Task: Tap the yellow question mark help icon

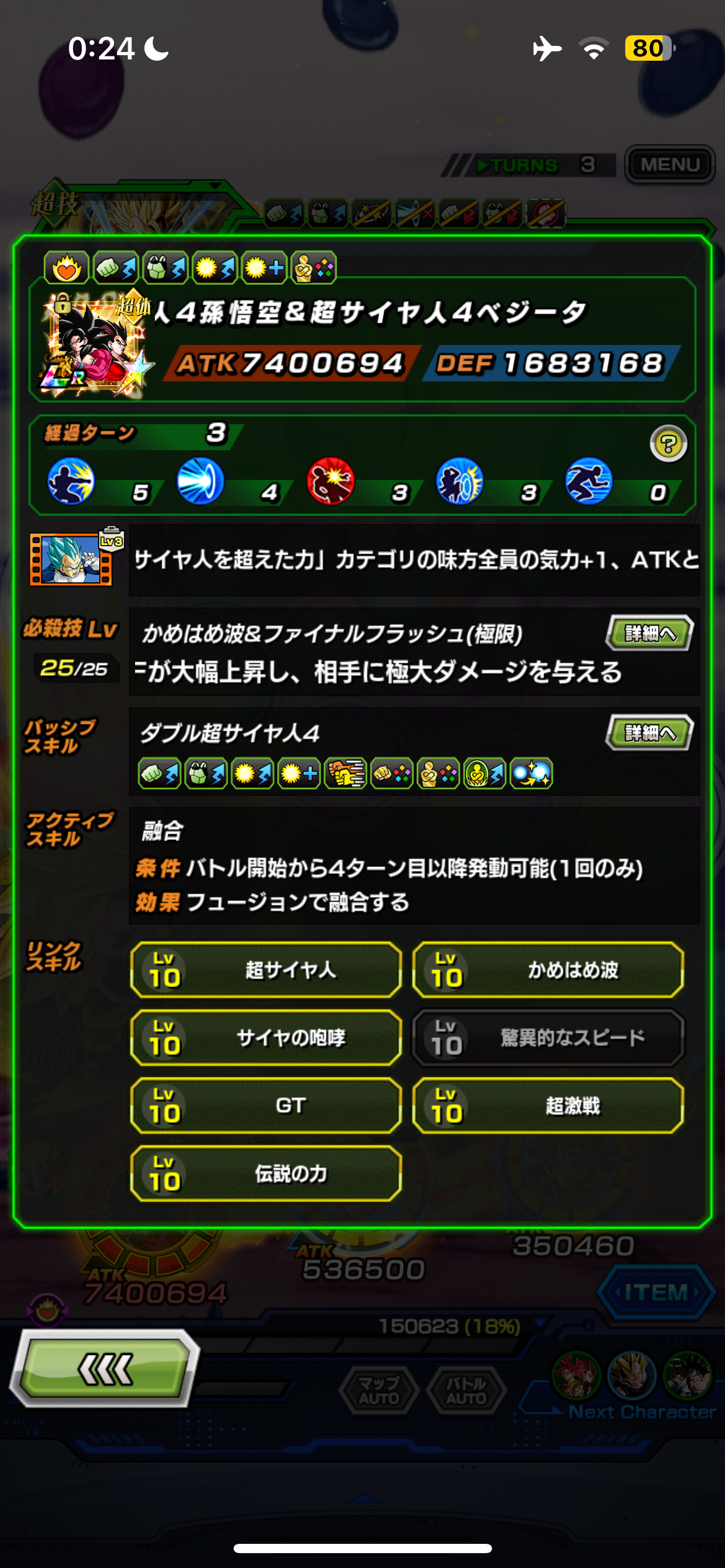Action: pyautogui.click(x=668, y=444)
